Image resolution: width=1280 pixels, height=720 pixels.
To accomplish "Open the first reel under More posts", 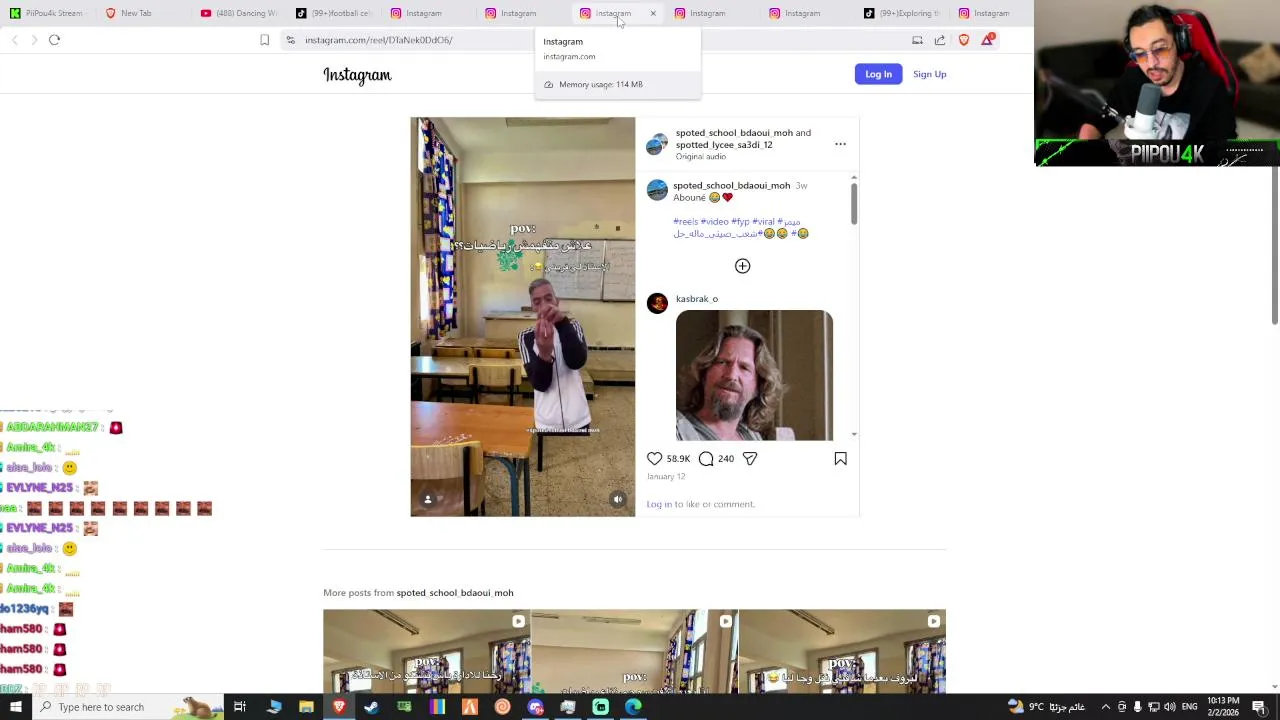I will point(426,651).
